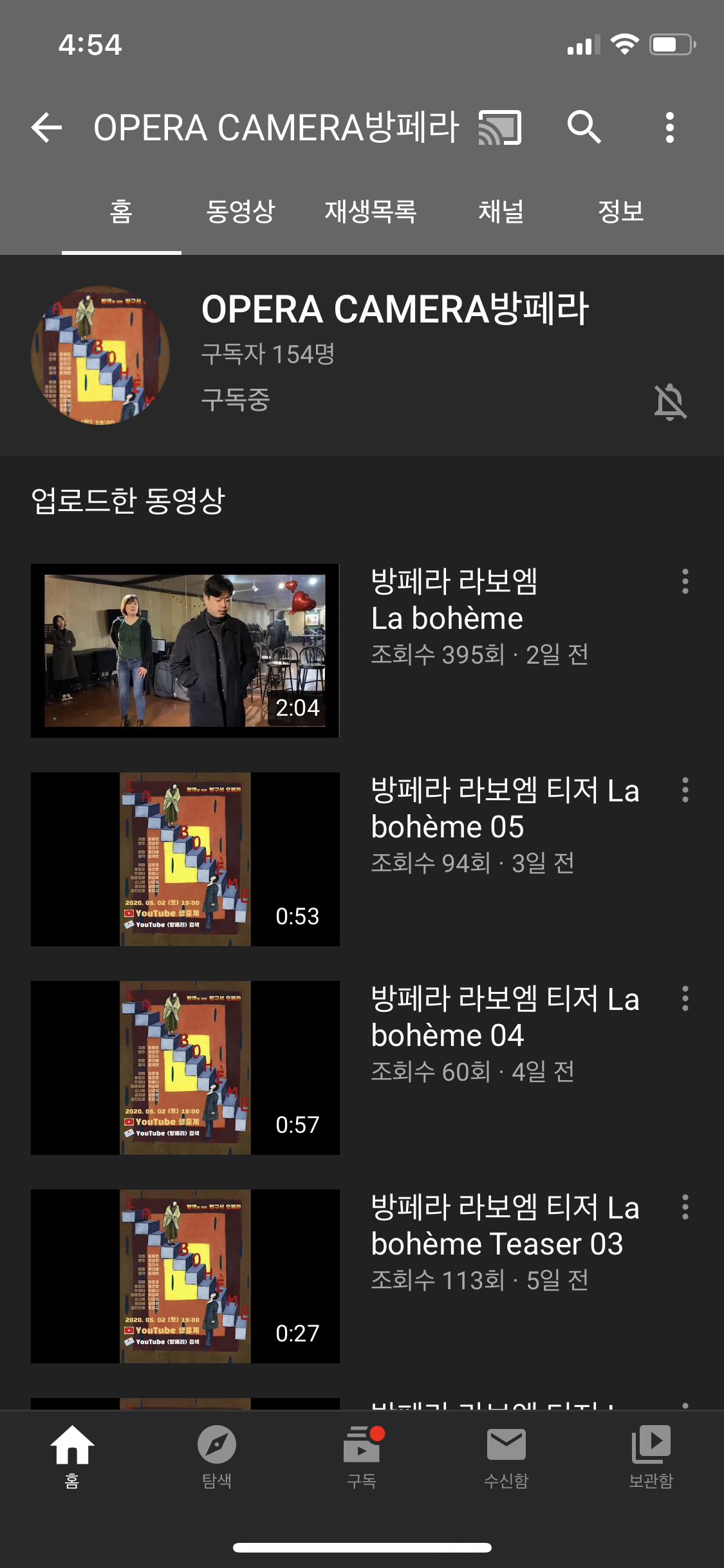Open the 채널 tab
This screenshot has width=724, height=1568.
coord(501,211)
